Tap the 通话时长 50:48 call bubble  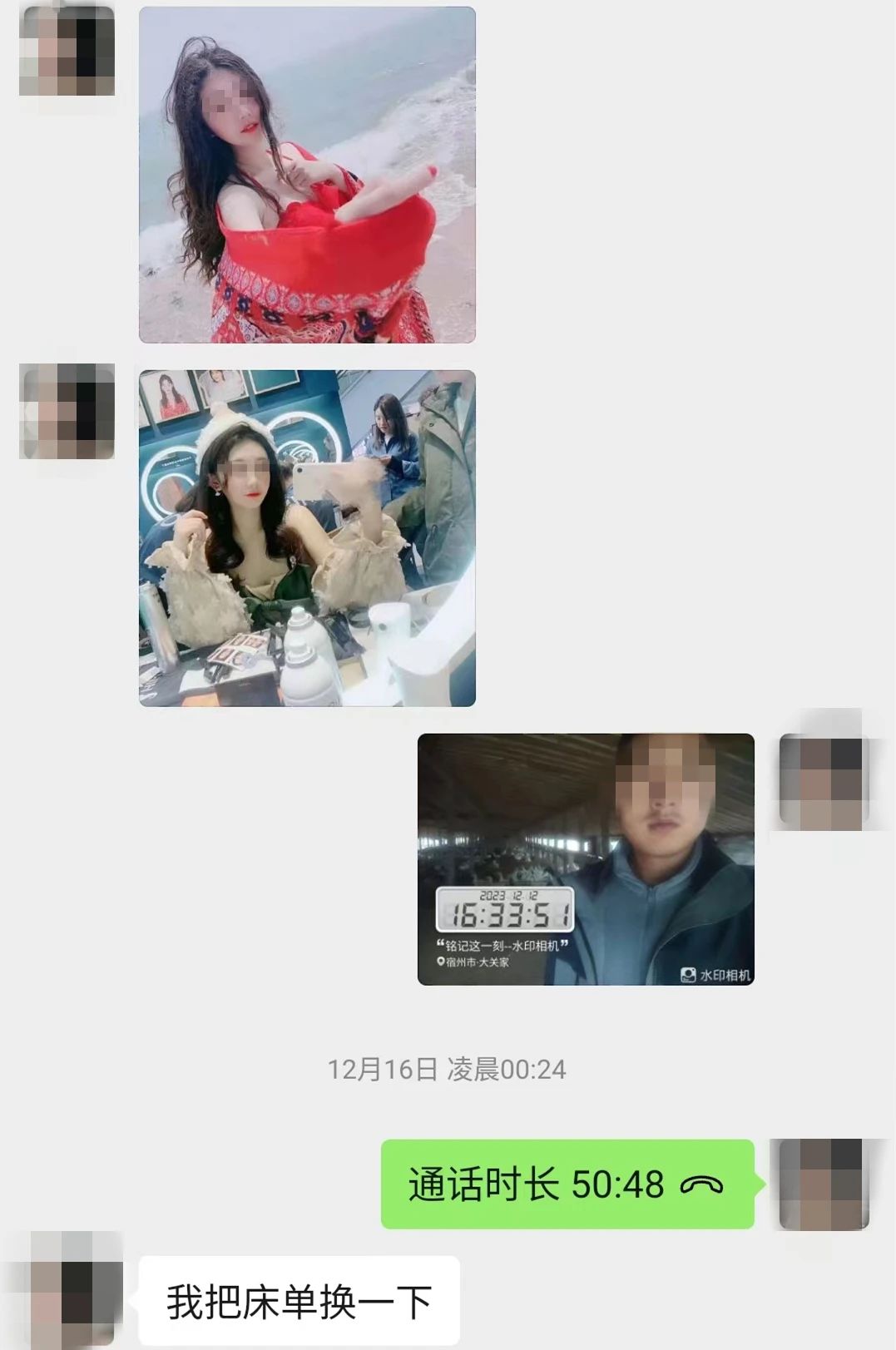pyautogui.click(x=567, y=1184)
